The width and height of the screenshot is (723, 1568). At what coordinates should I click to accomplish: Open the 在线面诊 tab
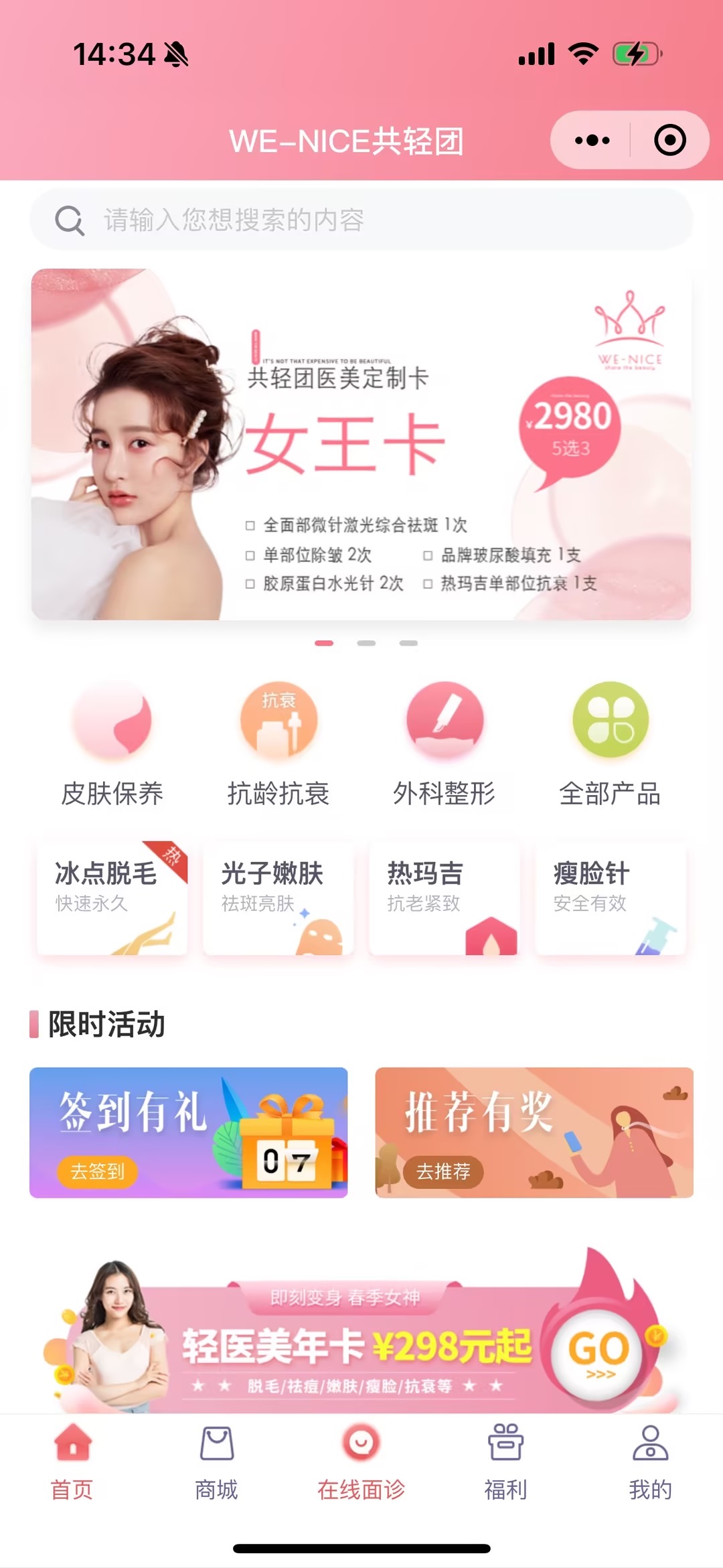(361, 1462)
